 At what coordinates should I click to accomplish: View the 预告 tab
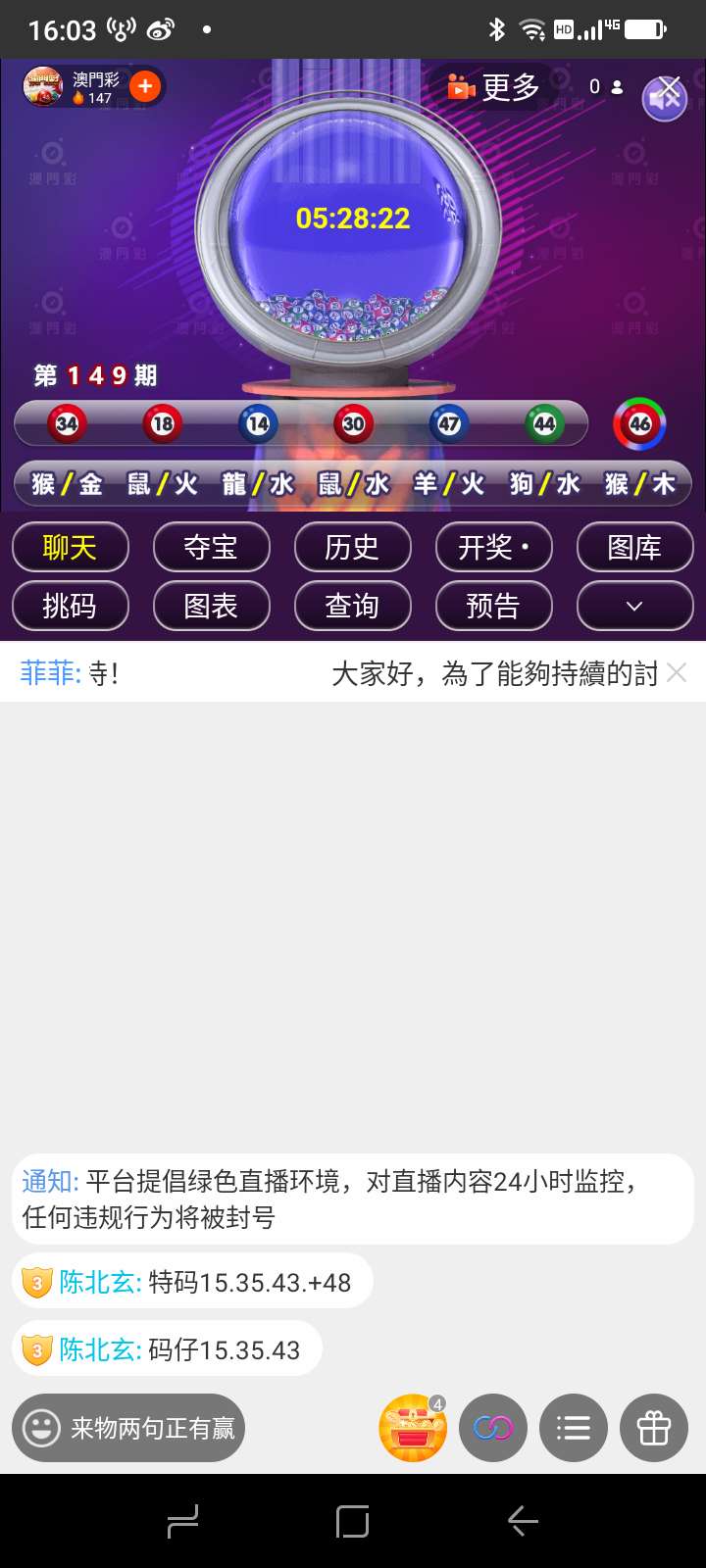(493, 606)
